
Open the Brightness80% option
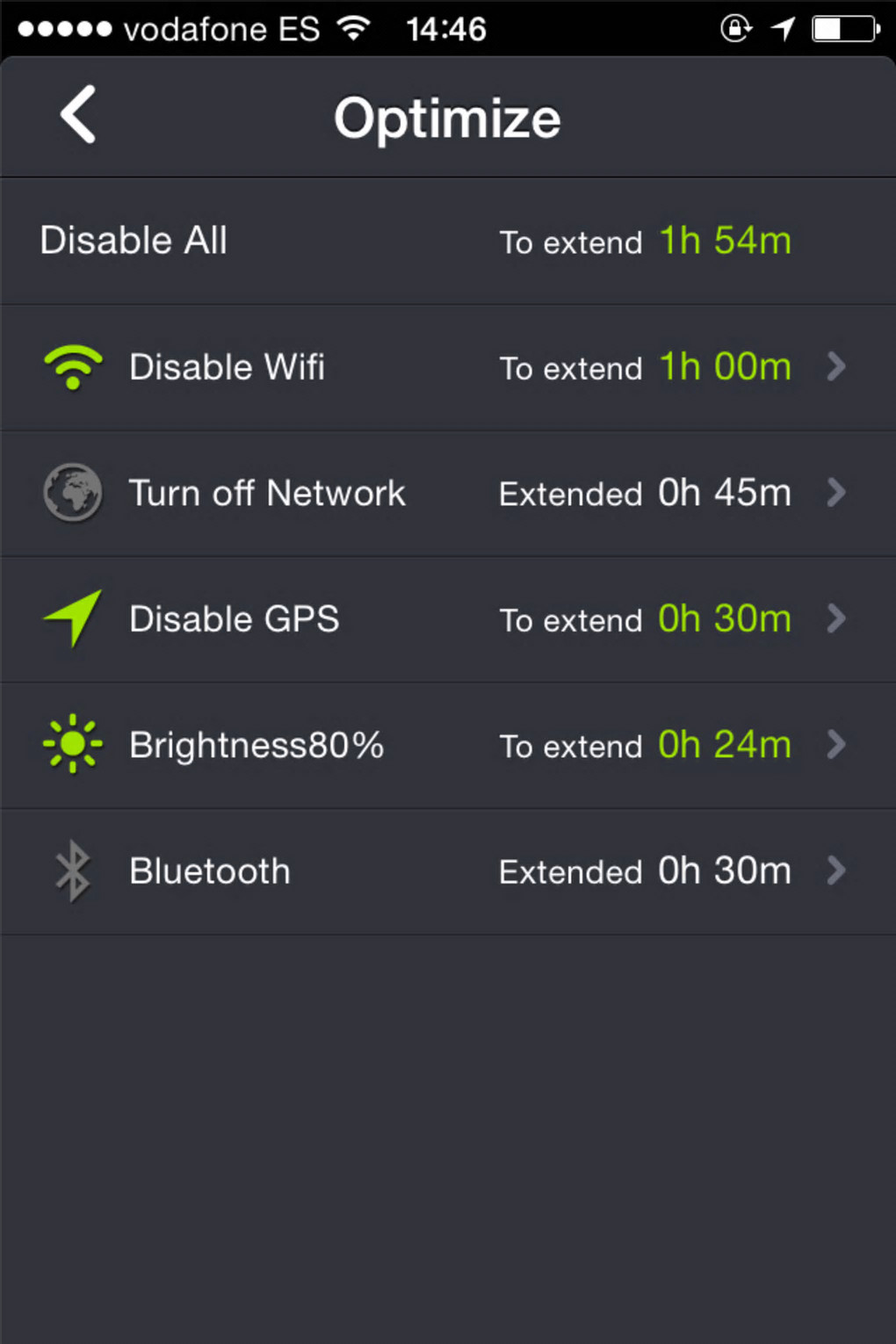pyautogui.click(x=448, y=745)
